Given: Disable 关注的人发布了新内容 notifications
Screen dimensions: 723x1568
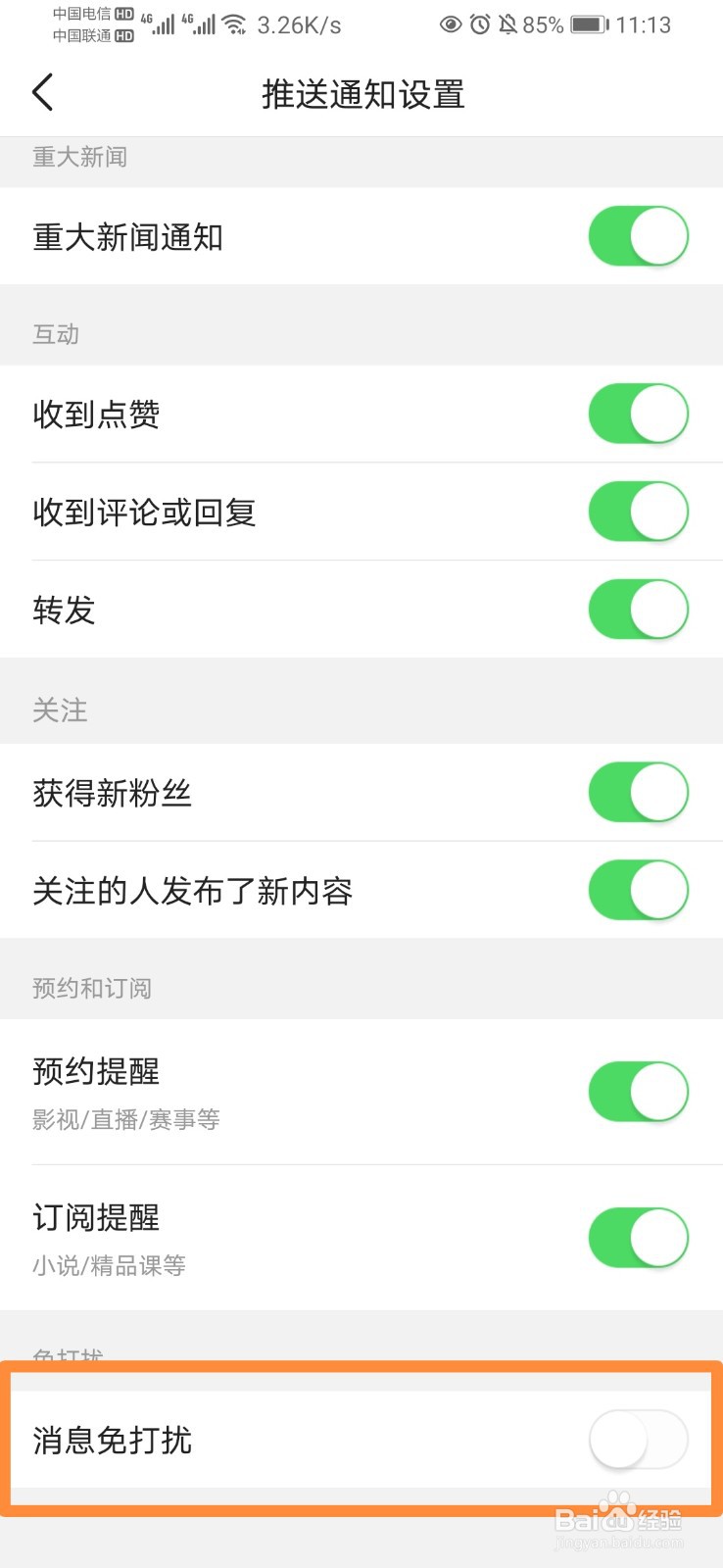Looking at the screenshot, I should pyautogui.click(x=638, y=891).
